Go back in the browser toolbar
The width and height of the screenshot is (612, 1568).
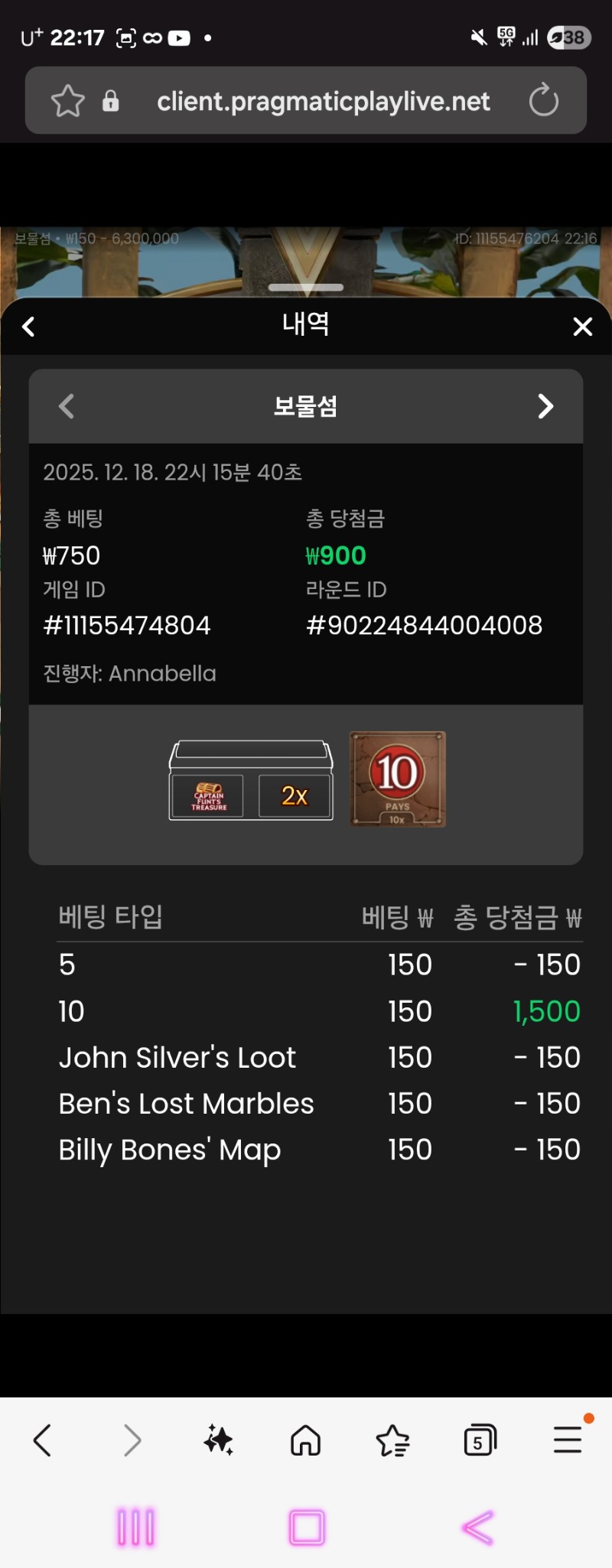click(x=43, y=1441)
